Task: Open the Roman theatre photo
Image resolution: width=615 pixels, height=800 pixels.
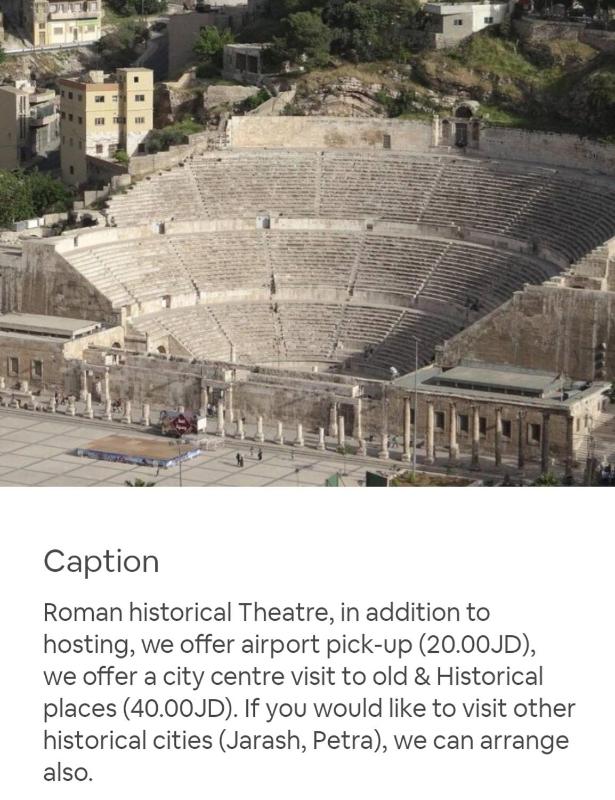Action: 307,243
